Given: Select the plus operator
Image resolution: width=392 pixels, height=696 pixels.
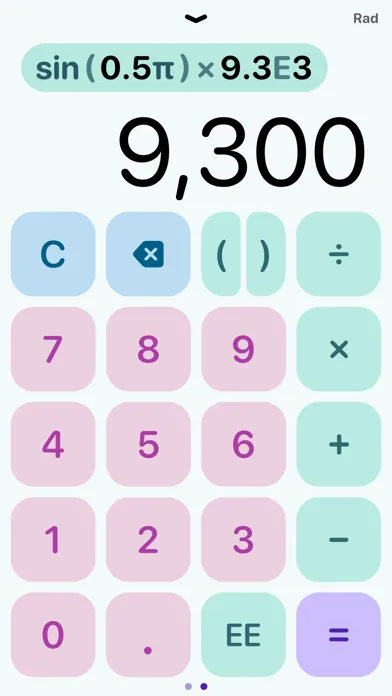Looking at the screenshot, I should point(339,444).
